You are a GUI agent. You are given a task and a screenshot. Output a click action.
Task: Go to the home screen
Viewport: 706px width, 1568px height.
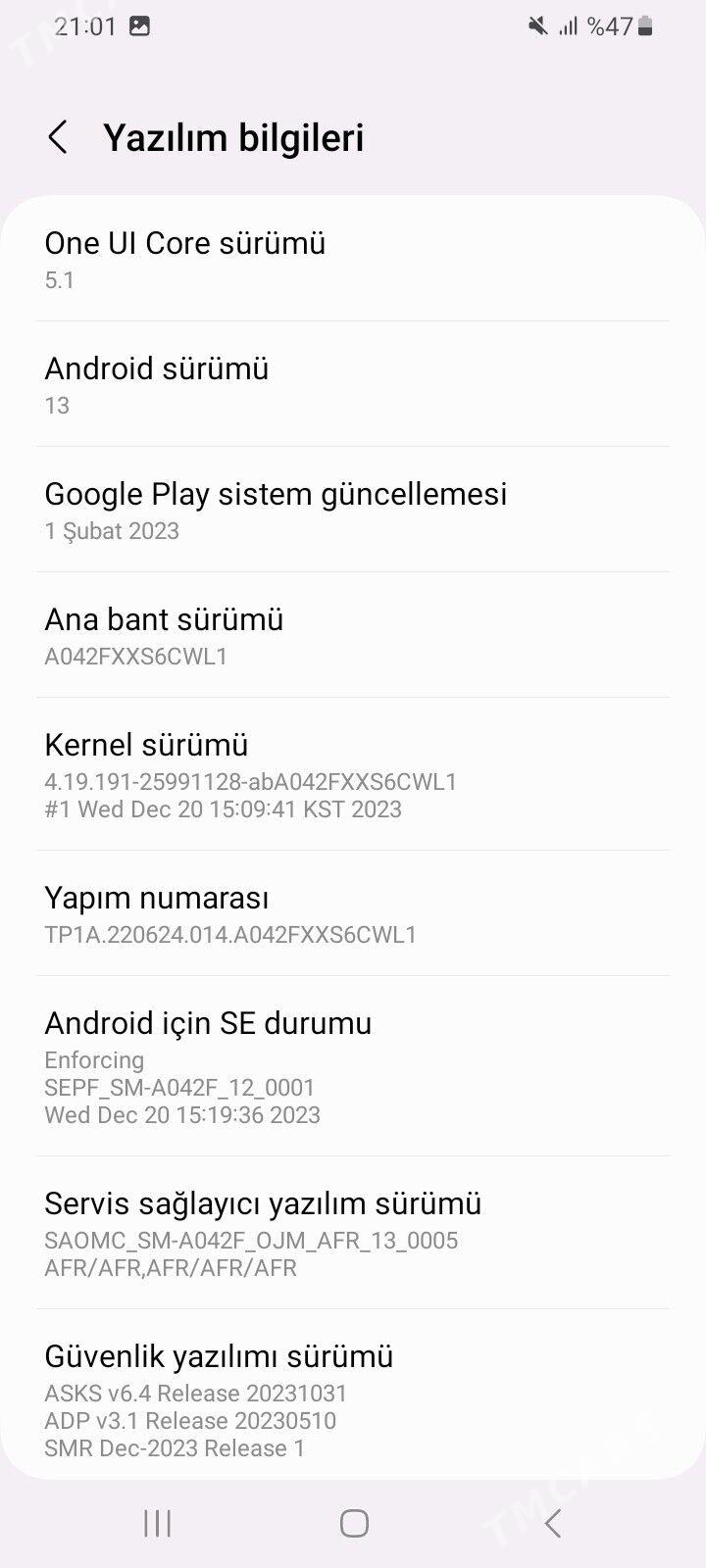(354, 1523)
